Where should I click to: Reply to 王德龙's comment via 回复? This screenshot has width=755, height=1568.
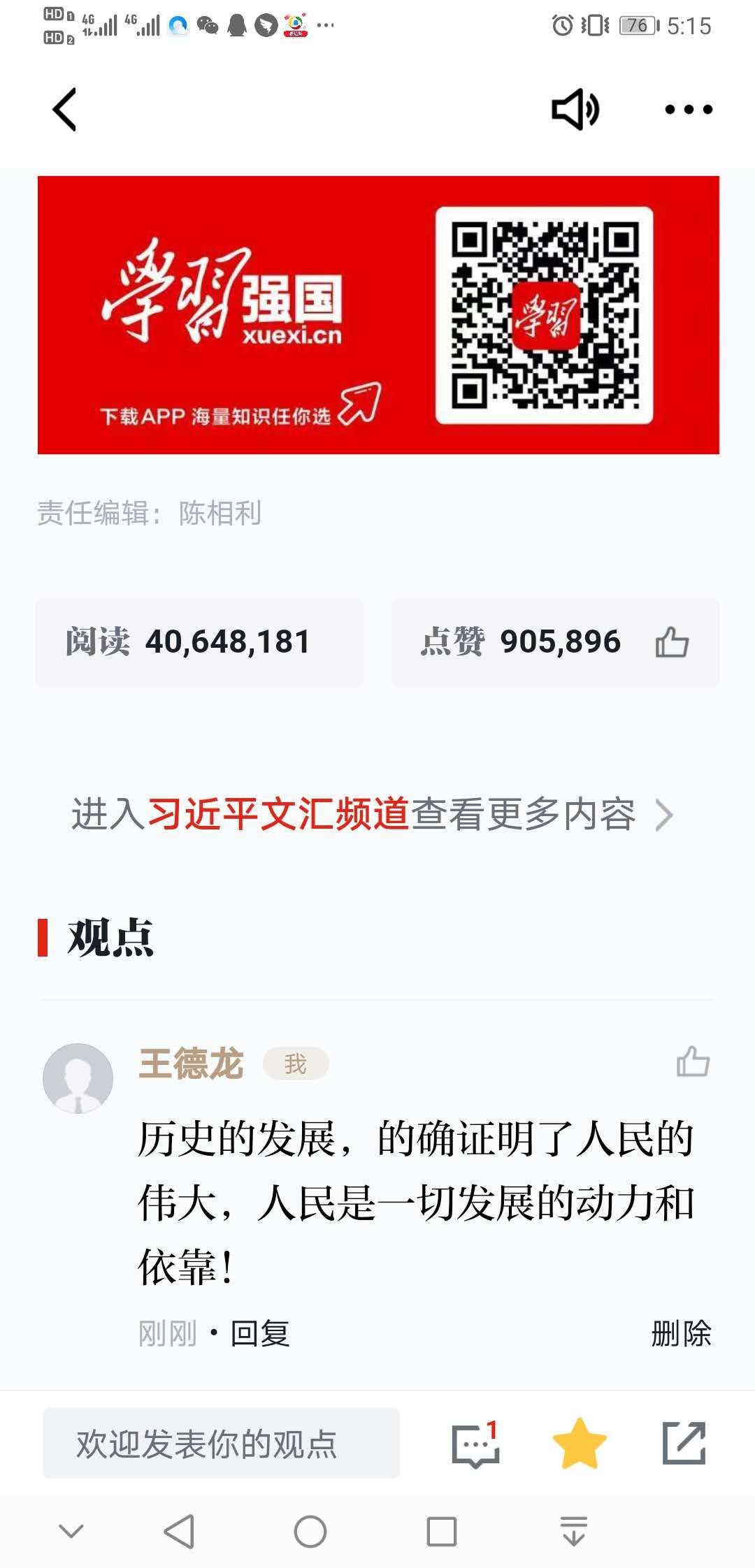coord(260,1333)
